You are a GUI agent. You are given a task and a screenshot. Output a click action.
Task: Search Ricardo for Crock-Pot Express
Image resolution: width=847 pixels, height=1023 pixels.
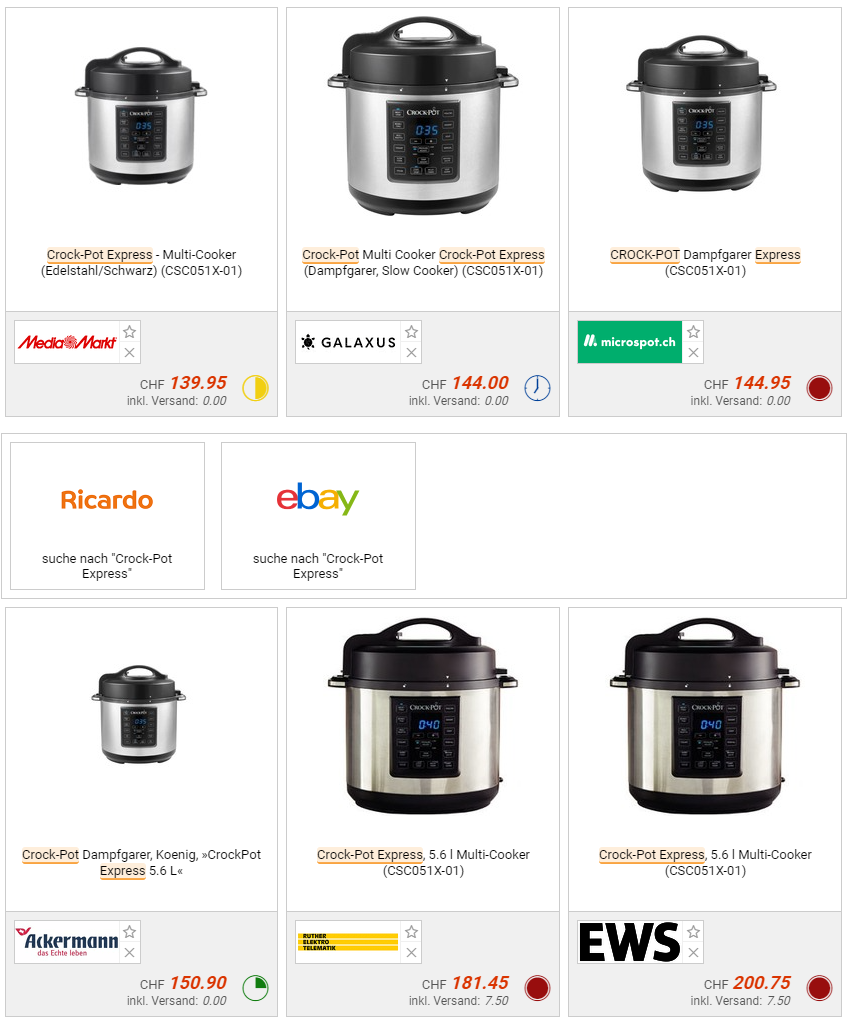click(107, 516)
